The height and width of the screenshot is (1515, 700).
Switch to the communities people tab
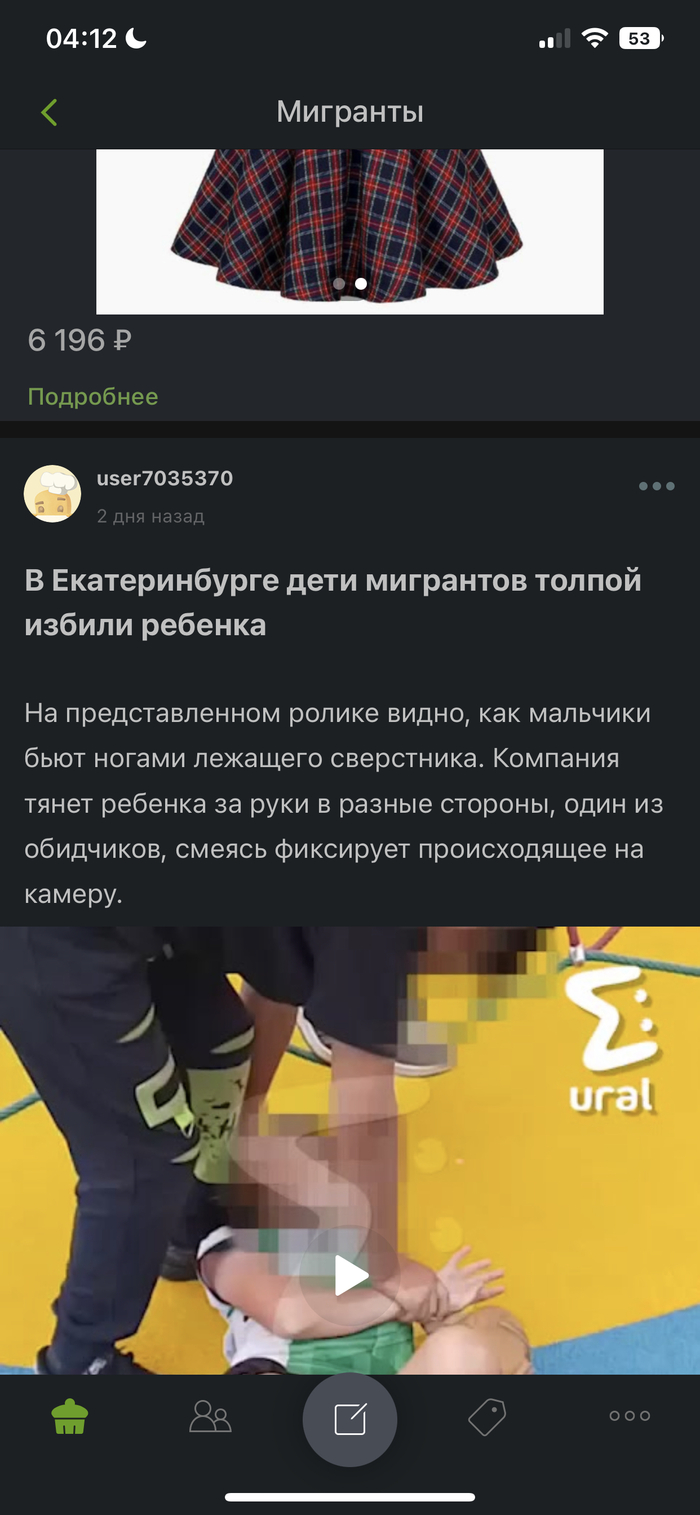click(x=210, y=1416)
